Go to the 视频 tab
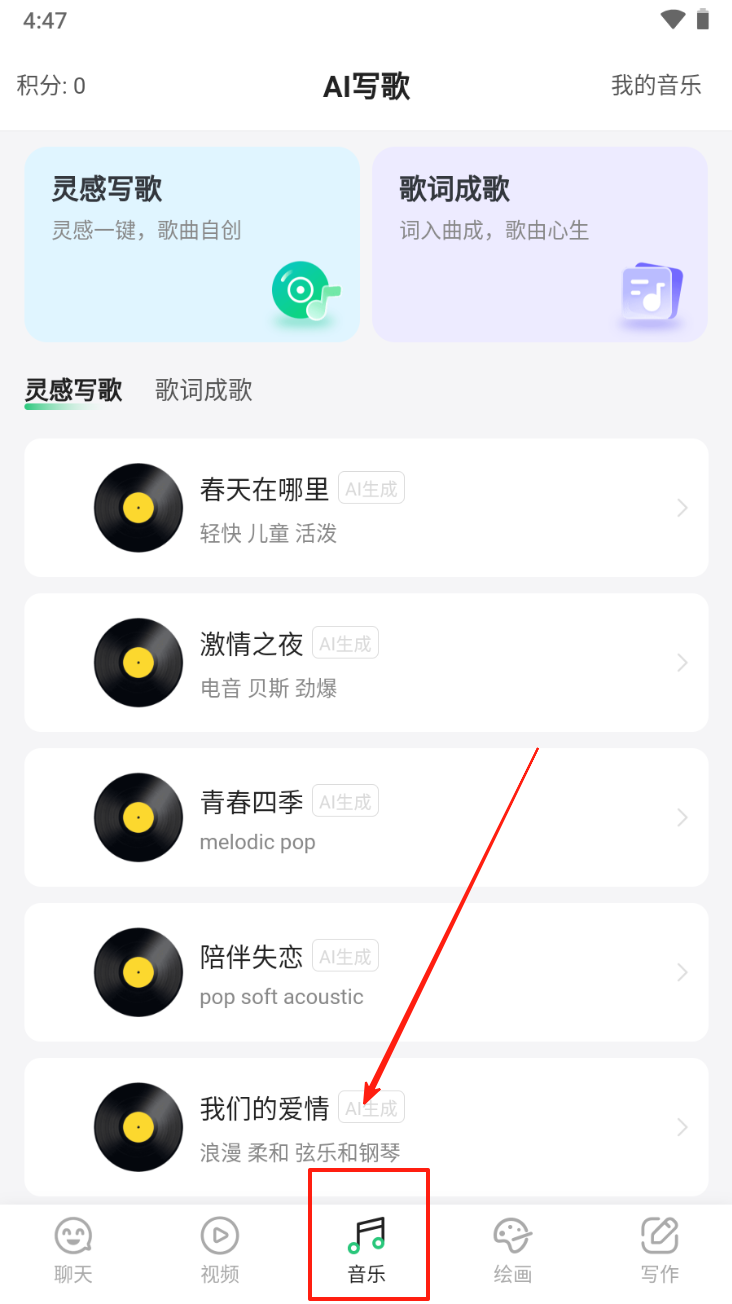This screenshot has width=732, height=1304. [220, 1250]
